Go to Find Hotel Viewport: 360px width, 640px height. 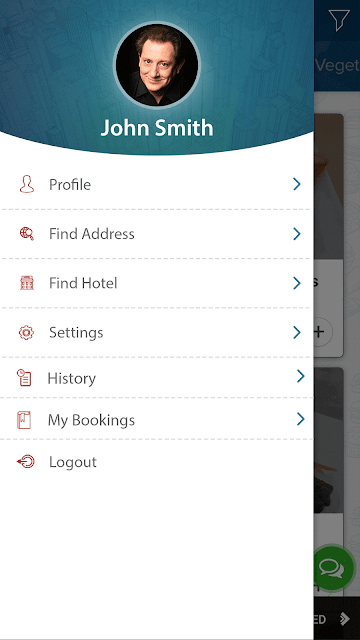click(157, 283)
